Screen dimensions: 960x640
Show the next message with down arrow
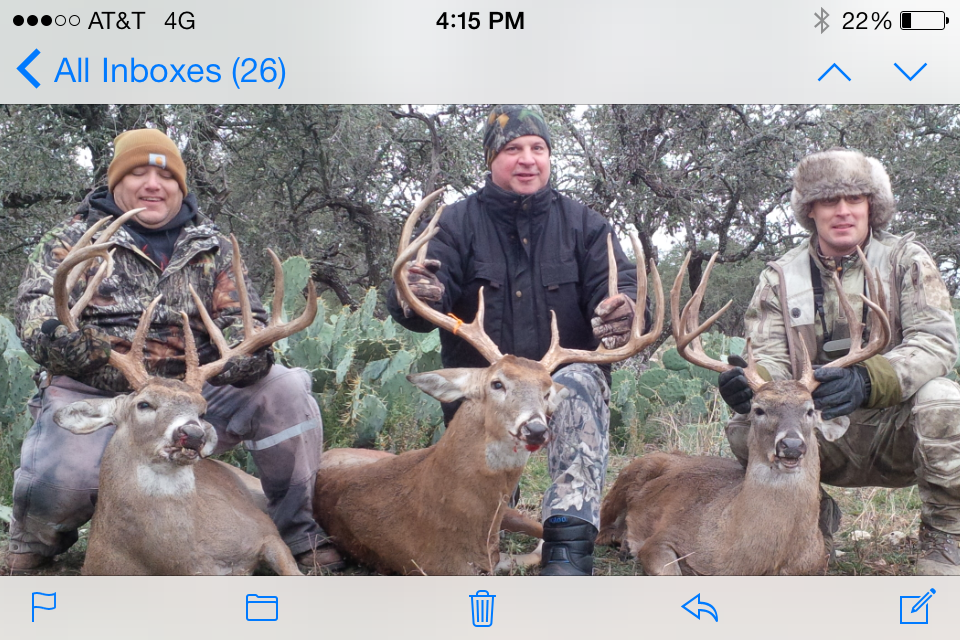(x=910, y=71)
